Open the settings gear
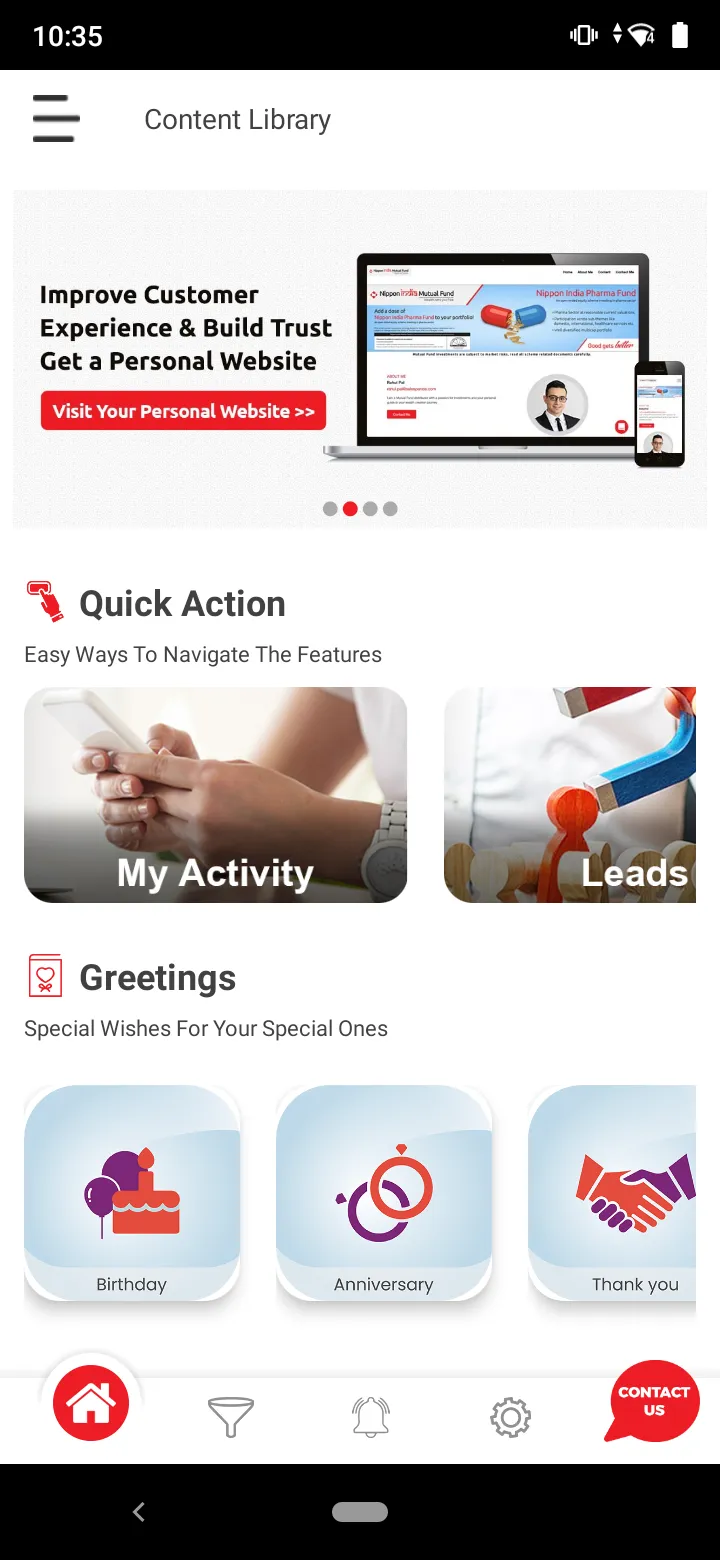Screen dimensions: 720x1560 (x=510, y=1417)
